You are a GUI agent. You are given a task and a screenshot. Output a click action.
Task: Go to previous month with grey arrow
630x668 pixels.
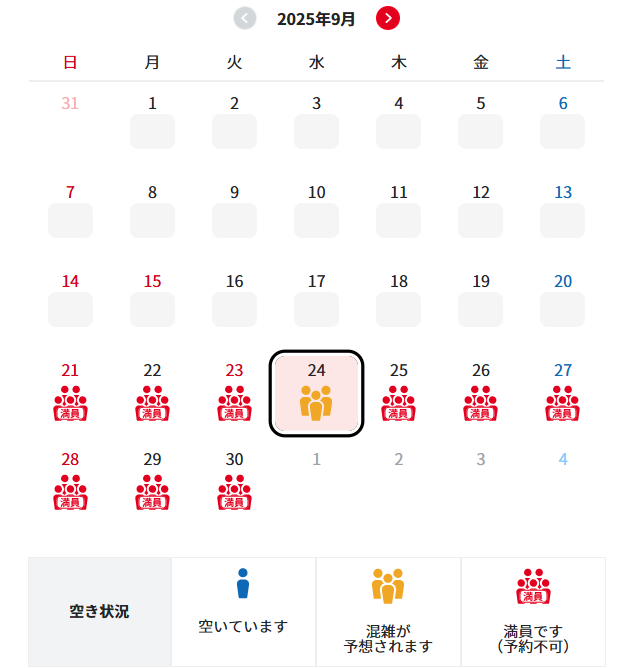click(245, 18)
